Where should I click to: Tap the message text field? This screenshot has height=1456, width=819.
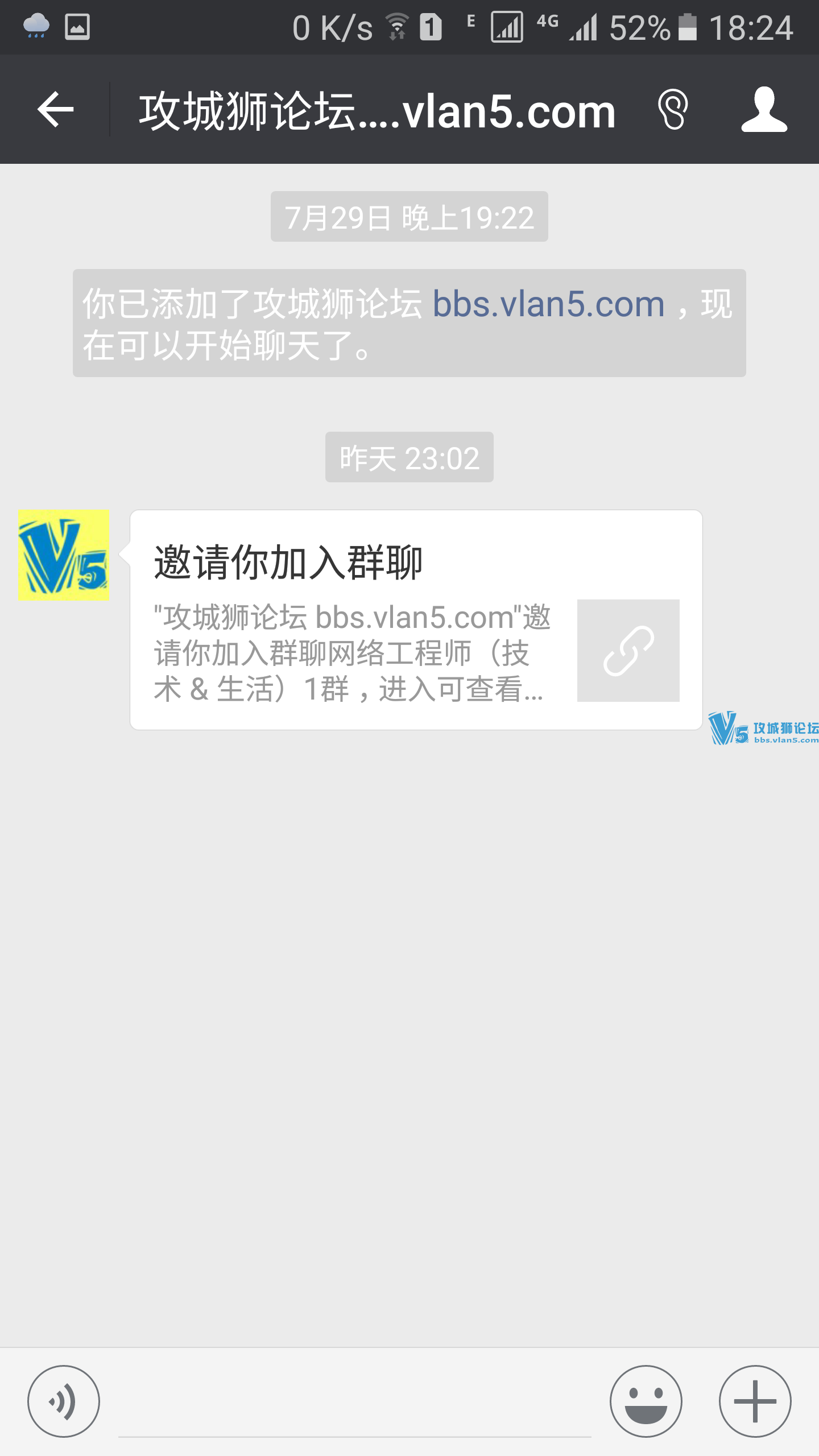tap(354, 1405)
